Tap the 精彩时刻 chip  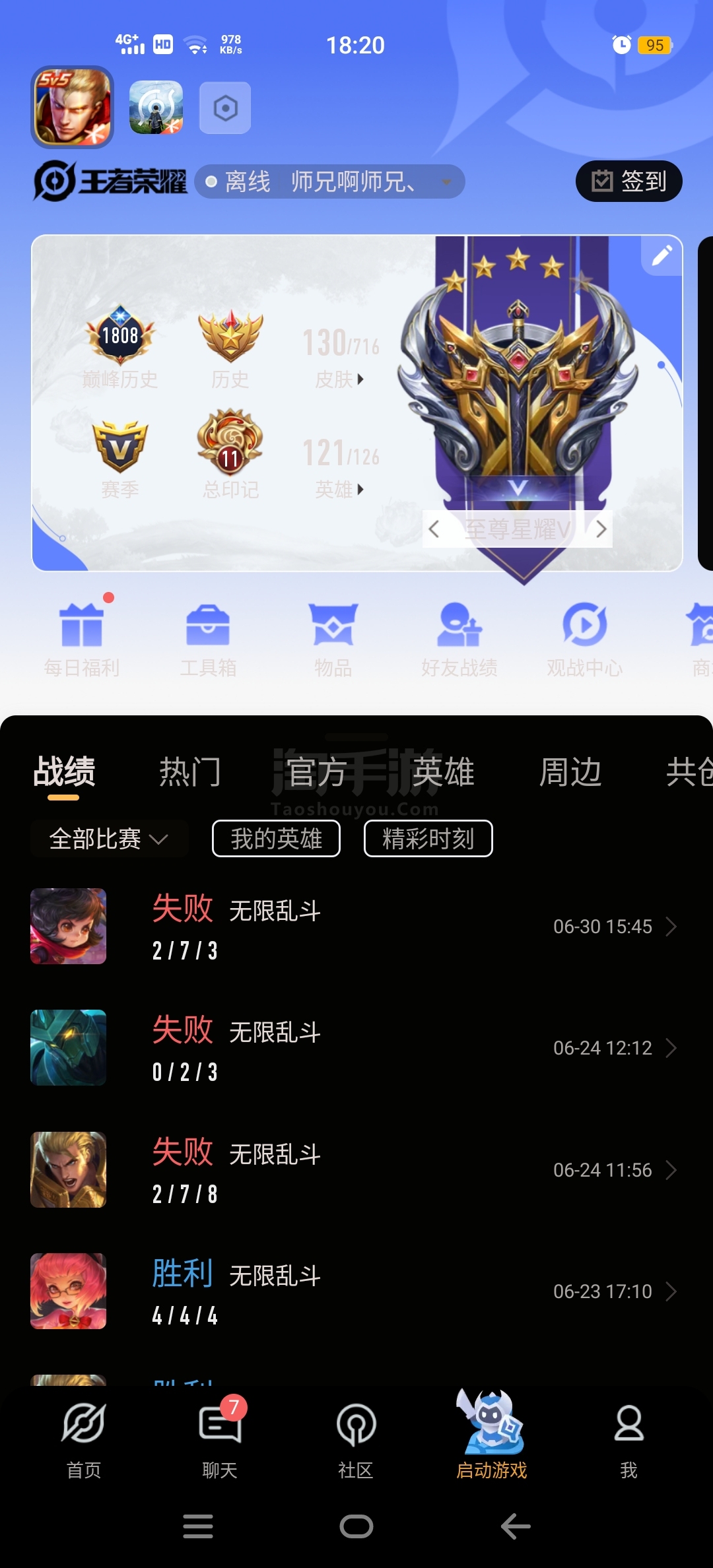428,839
